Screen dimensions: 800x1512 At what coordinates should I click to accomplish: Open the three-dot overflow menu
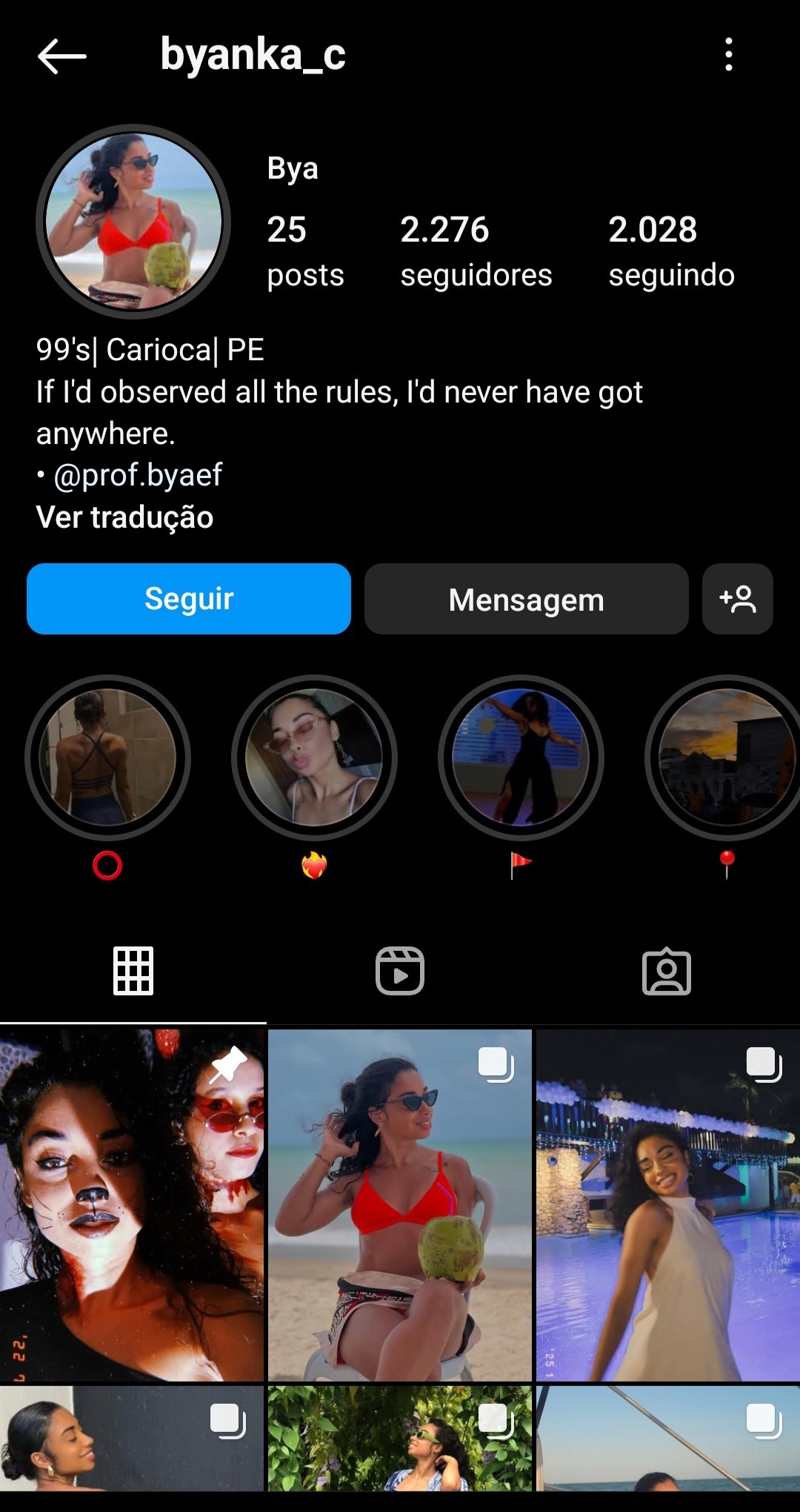729,55
